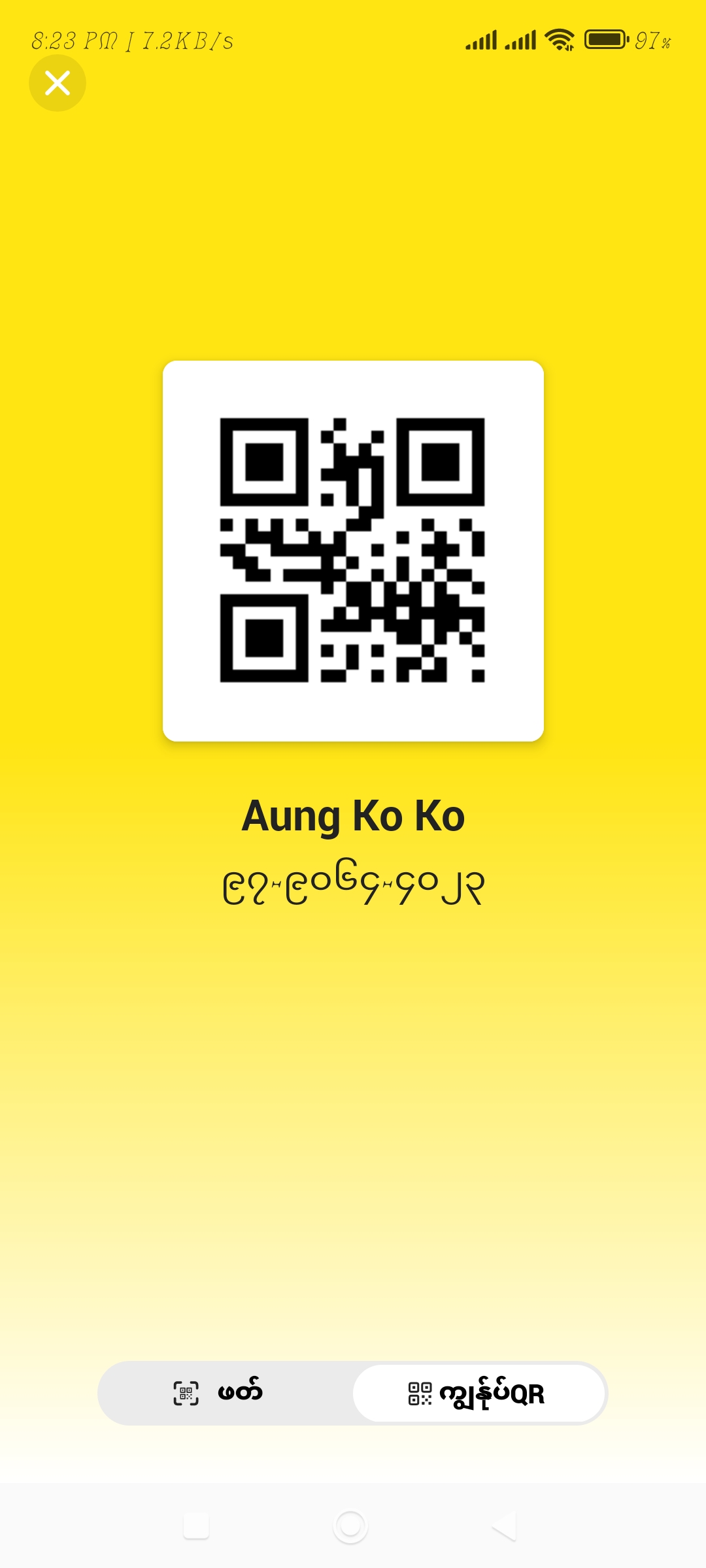The image size is (706, 1568).
Task: Tap the system back button
Action: click(505, 1526)
